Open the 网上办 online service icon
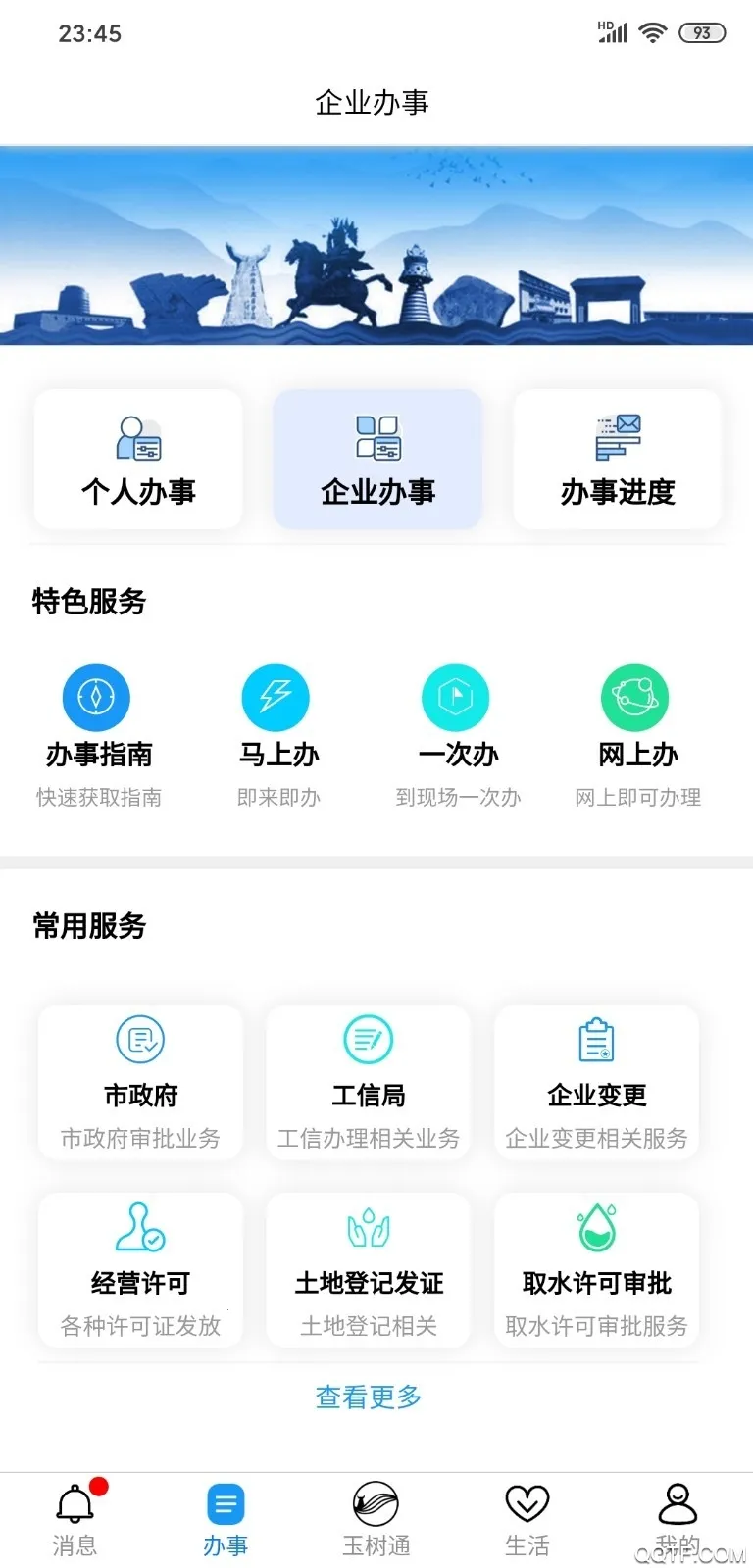The width and height of the screenshot is (753, 1568). click(x=635, y=698)
